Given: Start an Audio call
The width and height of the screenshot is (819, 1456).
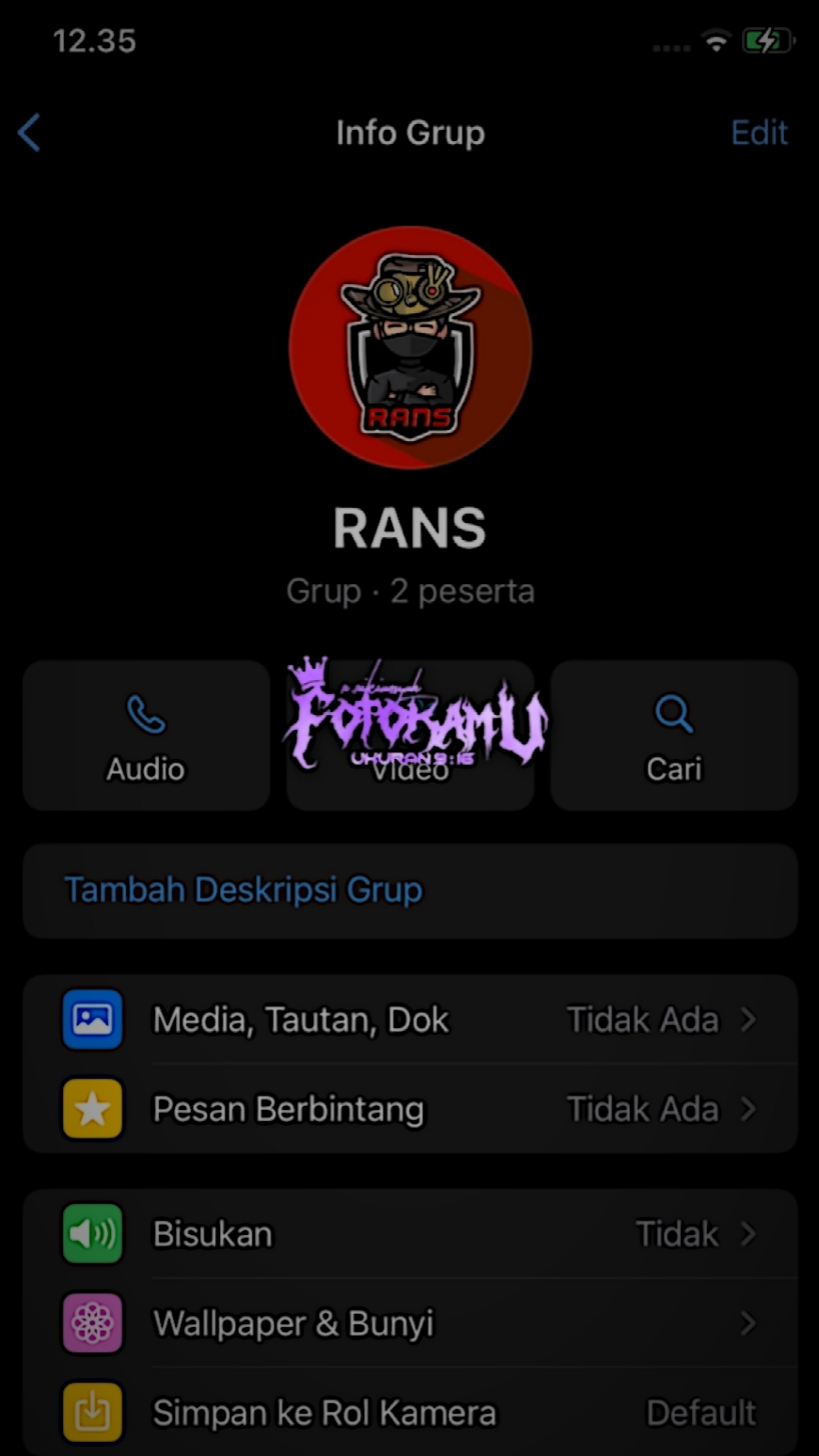Looking at the screenshot, I should click(x=146, y=736).
